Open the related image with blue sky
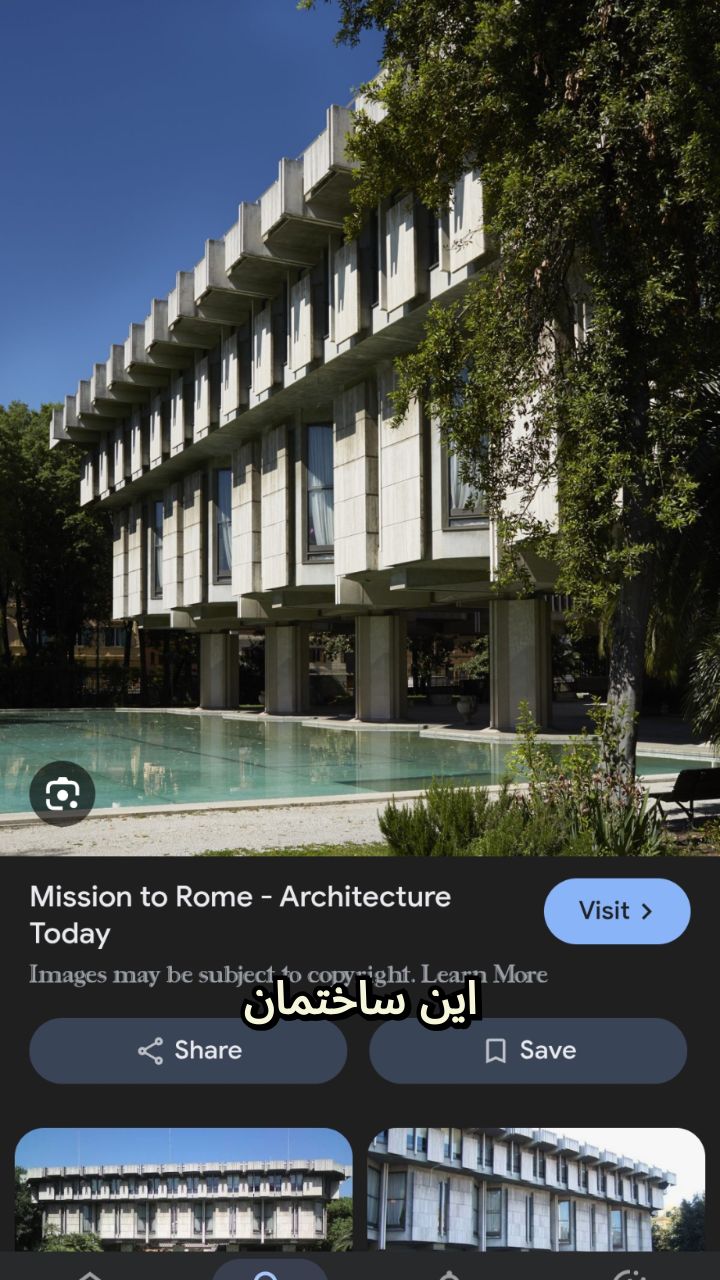This screenshot has height=1280, width=720. click(x=184, y=1190)
